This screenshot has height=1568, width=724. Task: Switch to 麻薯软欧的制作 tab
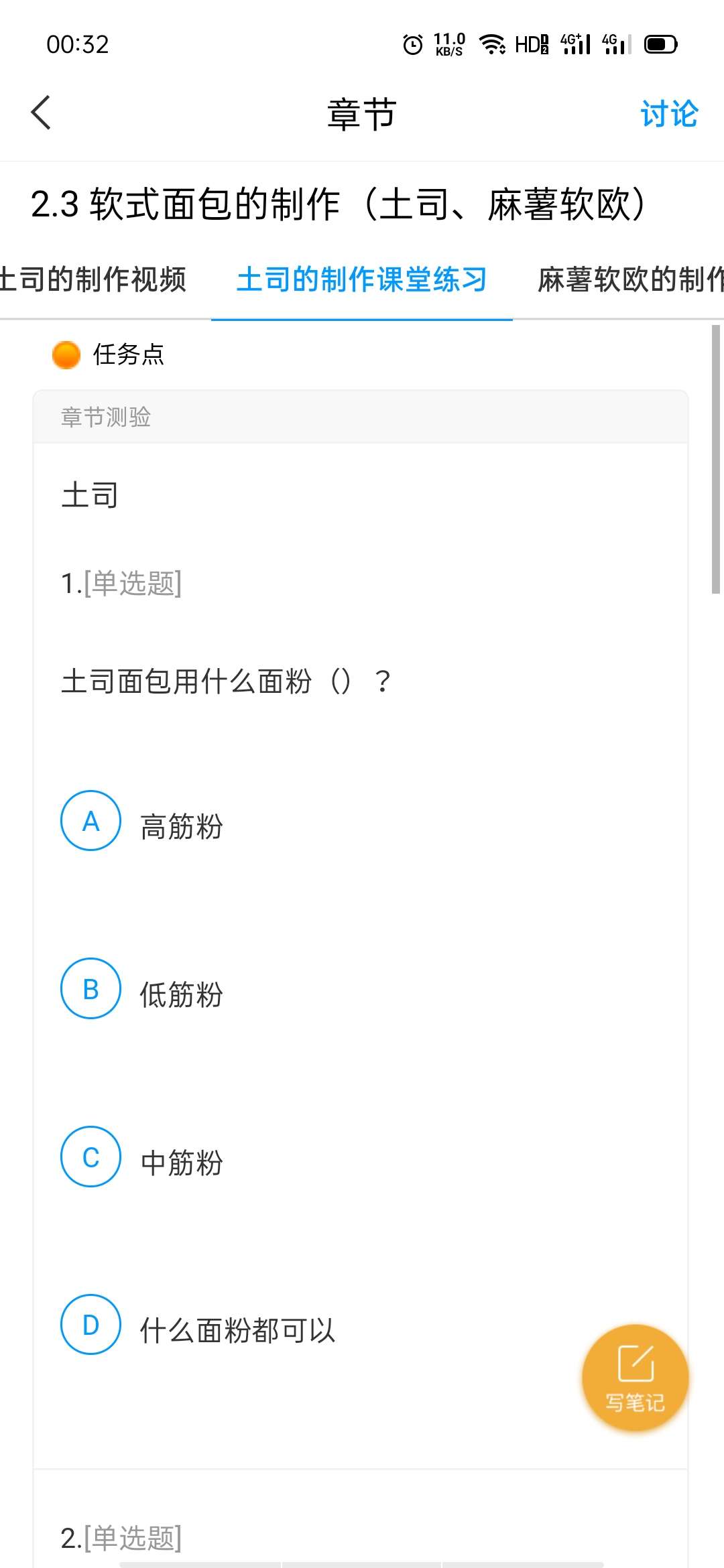[x=630, y=279]
